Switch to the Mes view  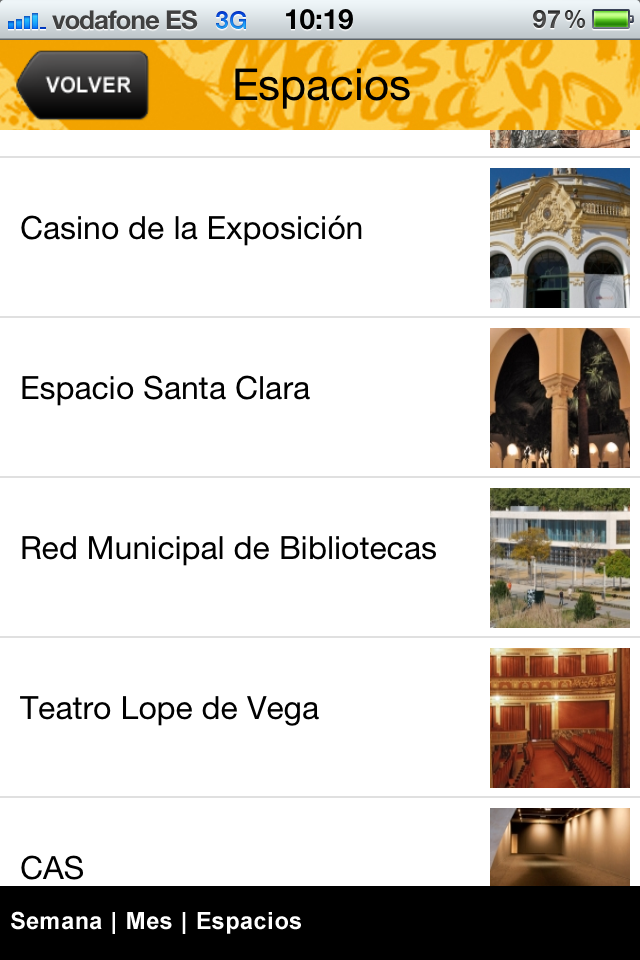click(149, 921)
